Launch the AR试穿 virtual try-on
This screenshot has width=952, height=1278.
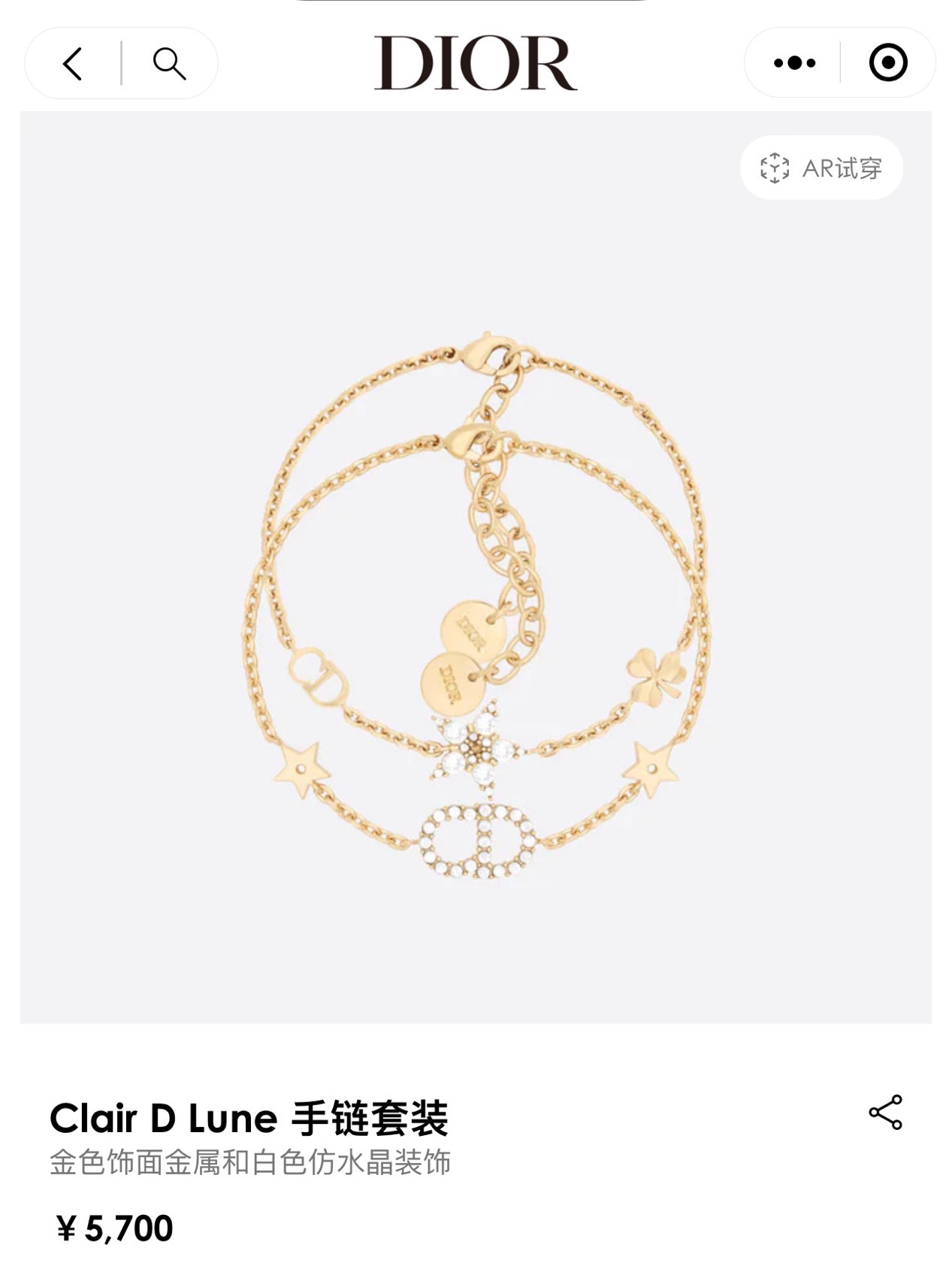tap(821, 168)
